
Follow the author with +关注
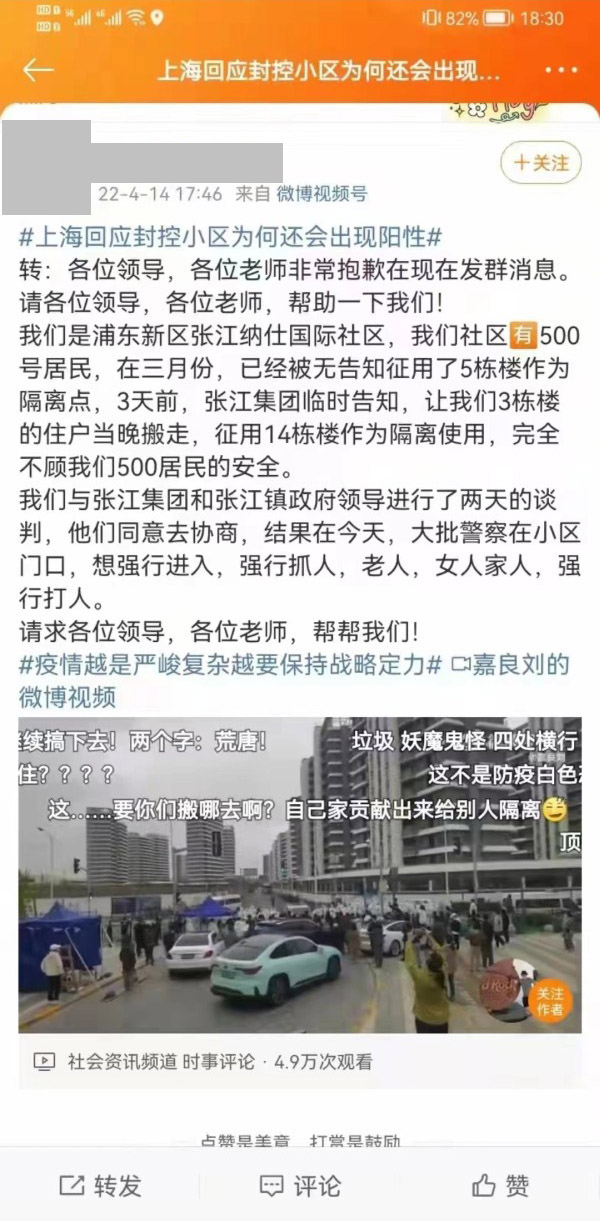point(540,162)
